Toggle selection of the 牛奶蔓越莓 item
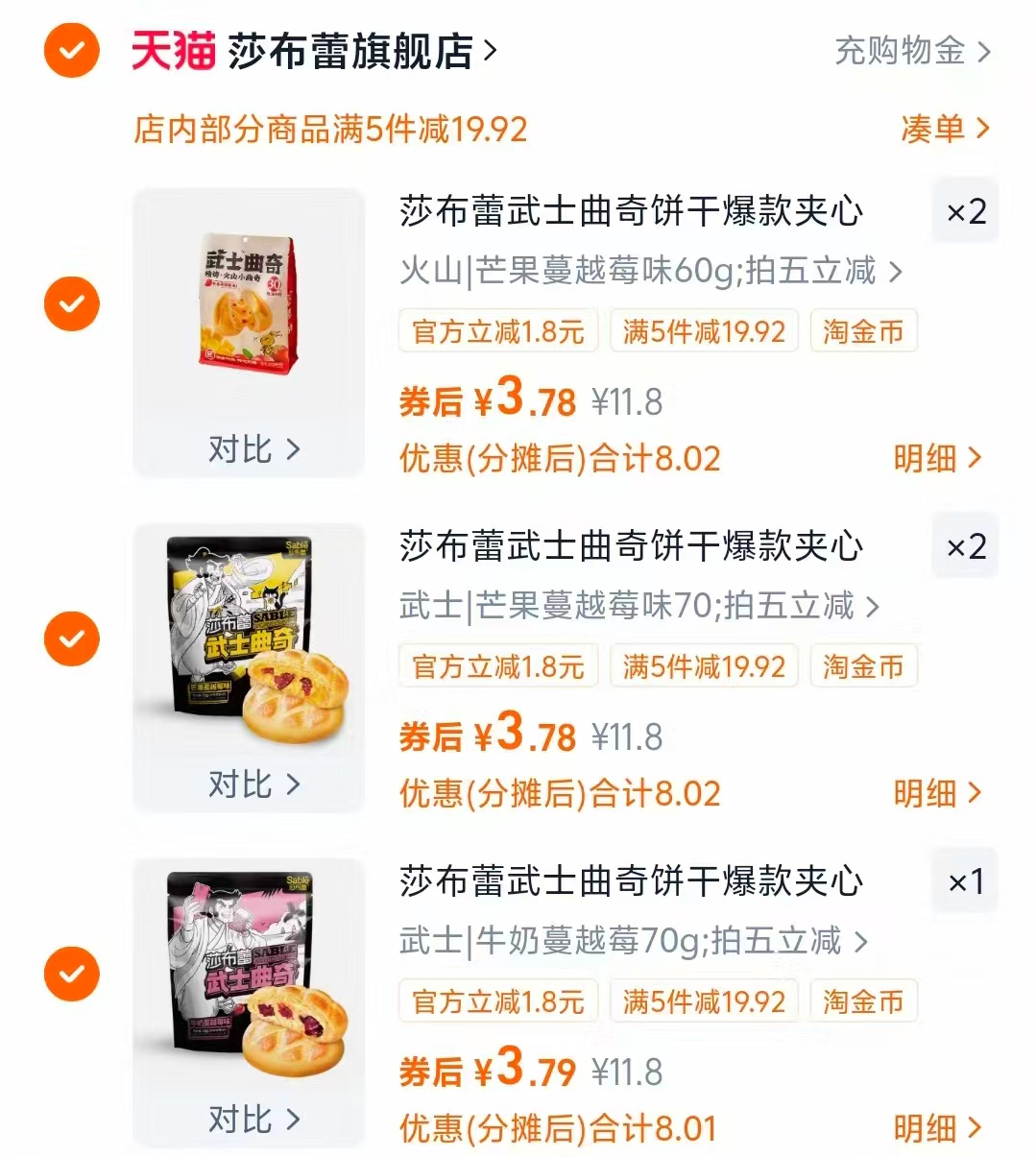Screen dimensions: 1036x1157 click(71, 973)
